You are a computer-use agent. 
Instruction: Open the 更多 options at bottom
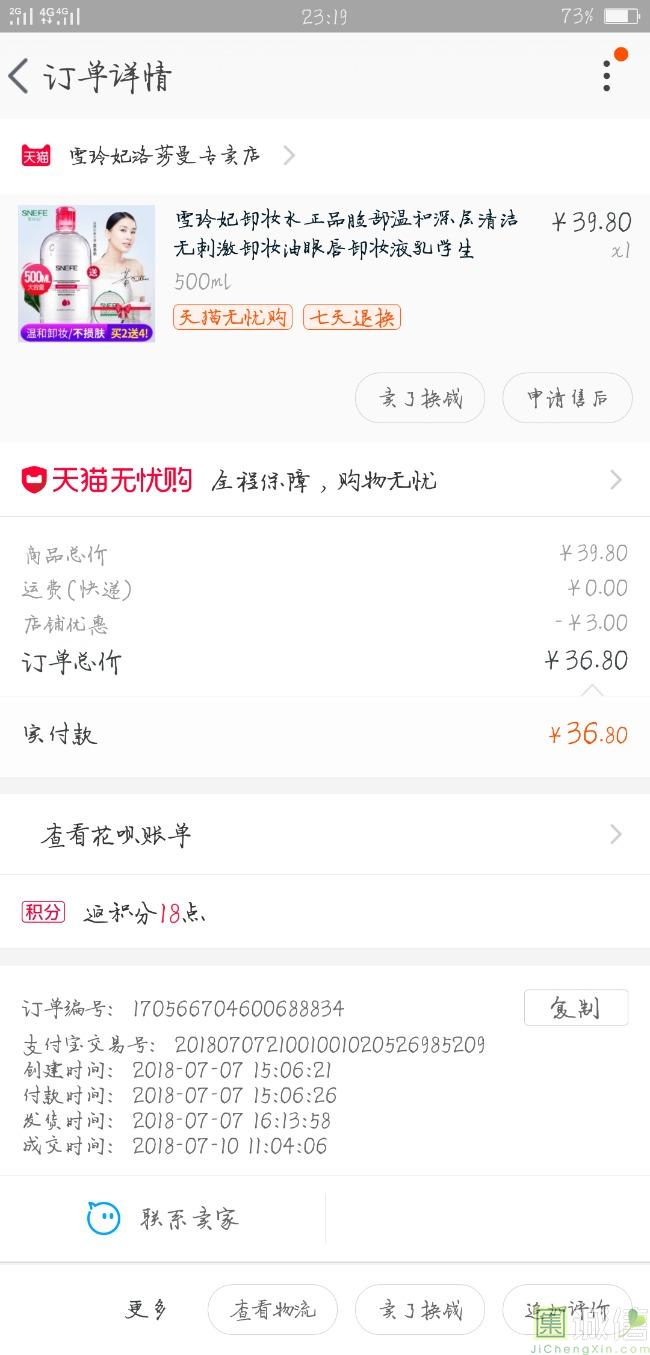click(x=145, y=1309)
